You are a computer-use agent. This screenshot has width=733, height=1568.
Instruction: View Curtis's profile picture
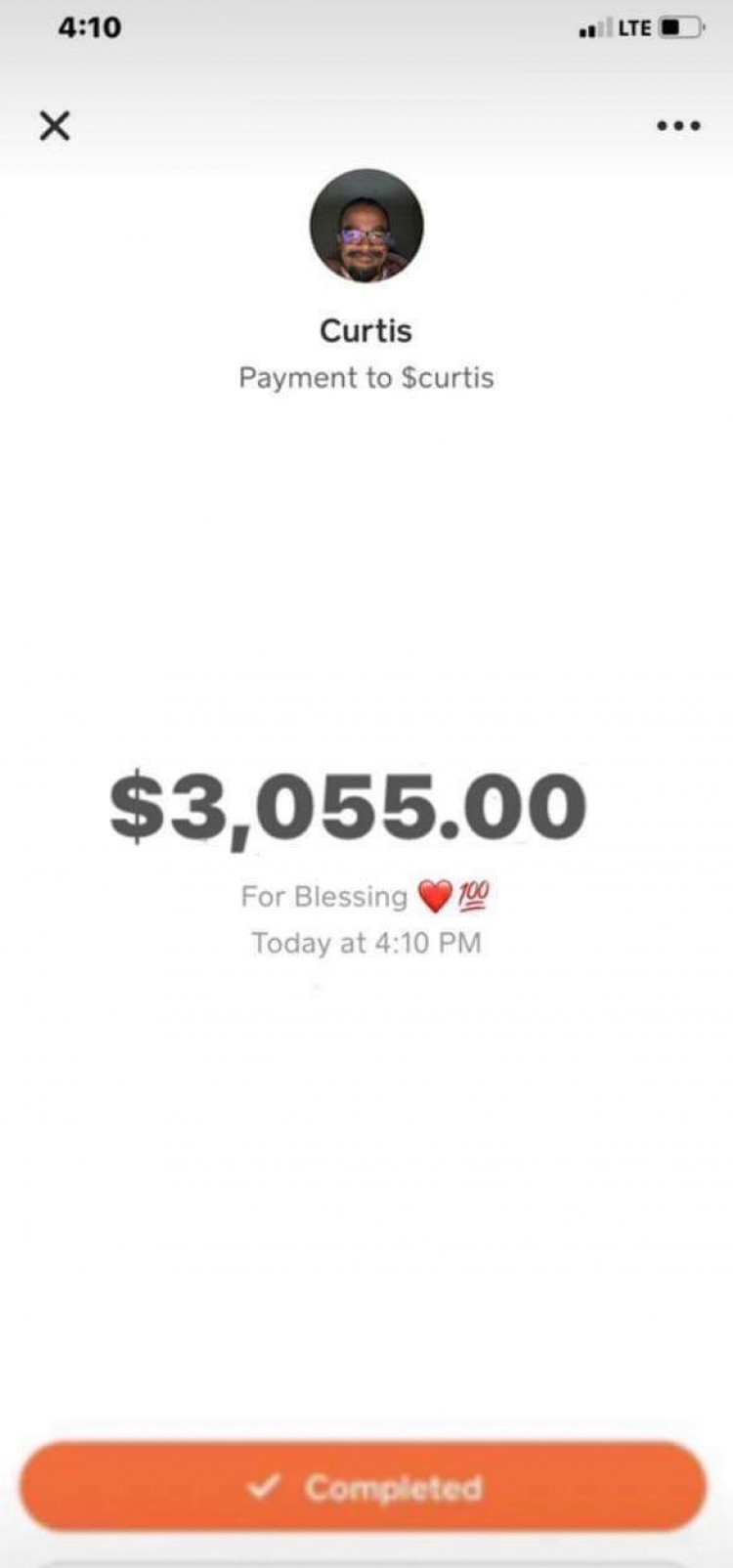coord(366,226)
